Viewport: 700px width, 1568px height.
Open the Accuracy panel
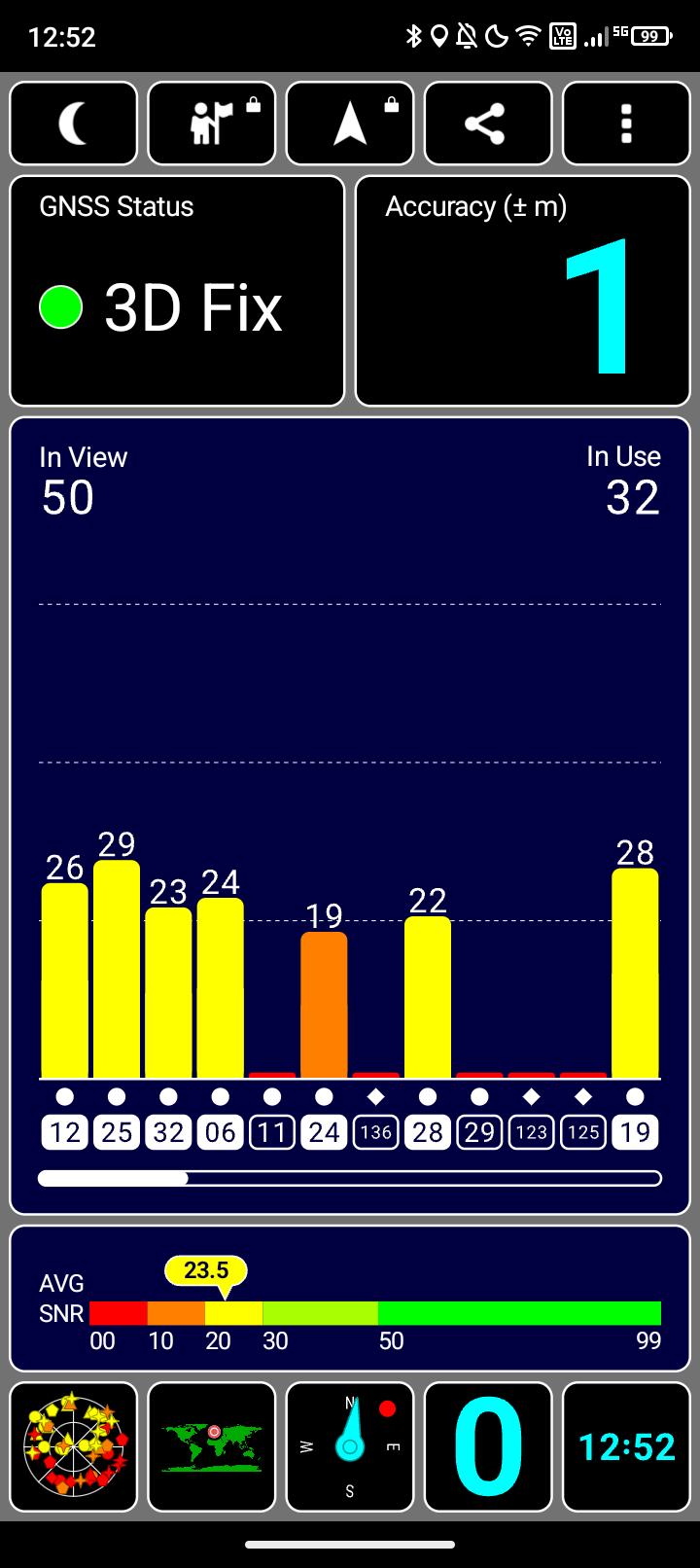(523, 291)
